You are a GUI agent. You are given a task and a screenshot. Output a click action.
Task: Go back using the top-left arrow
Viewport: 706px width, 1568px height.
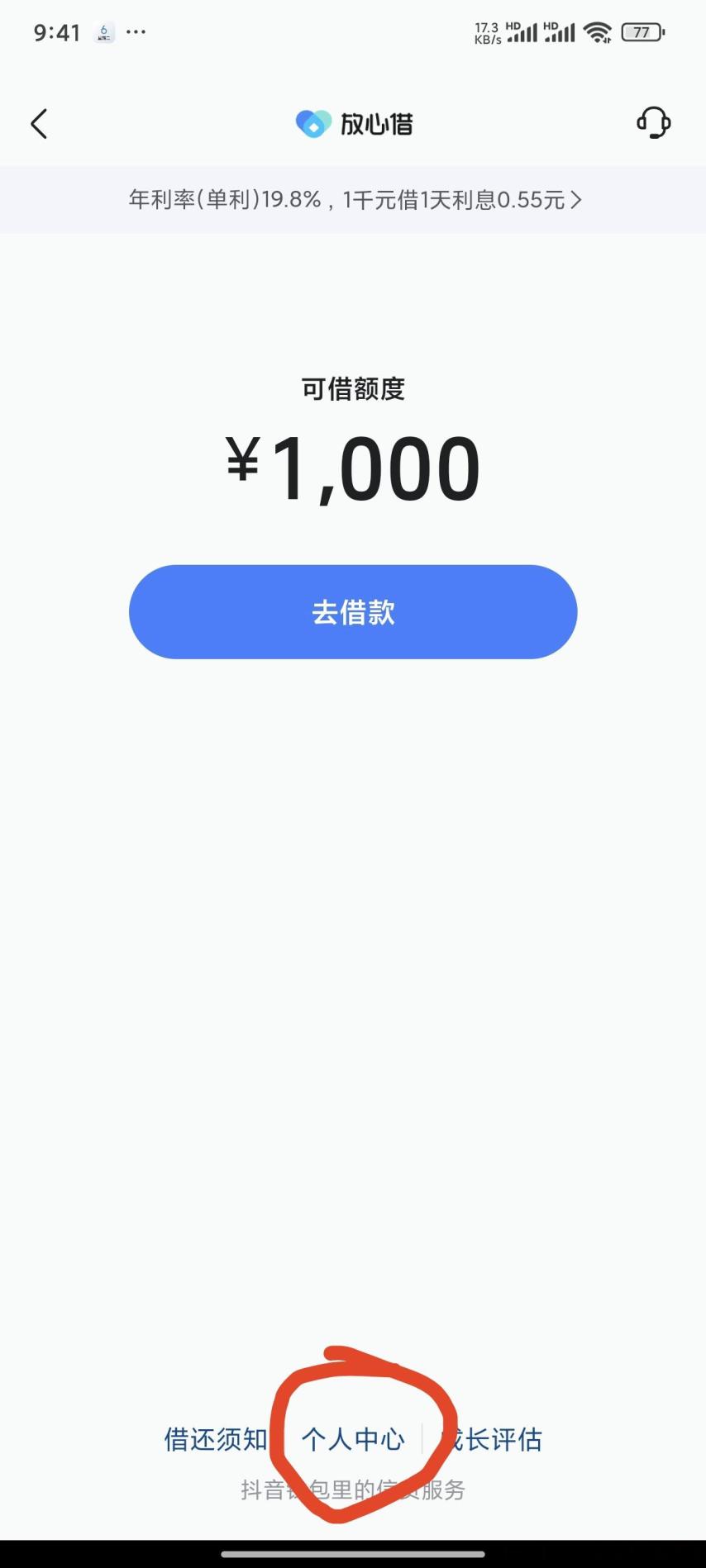pyautogui.click(x=39, y=124)
